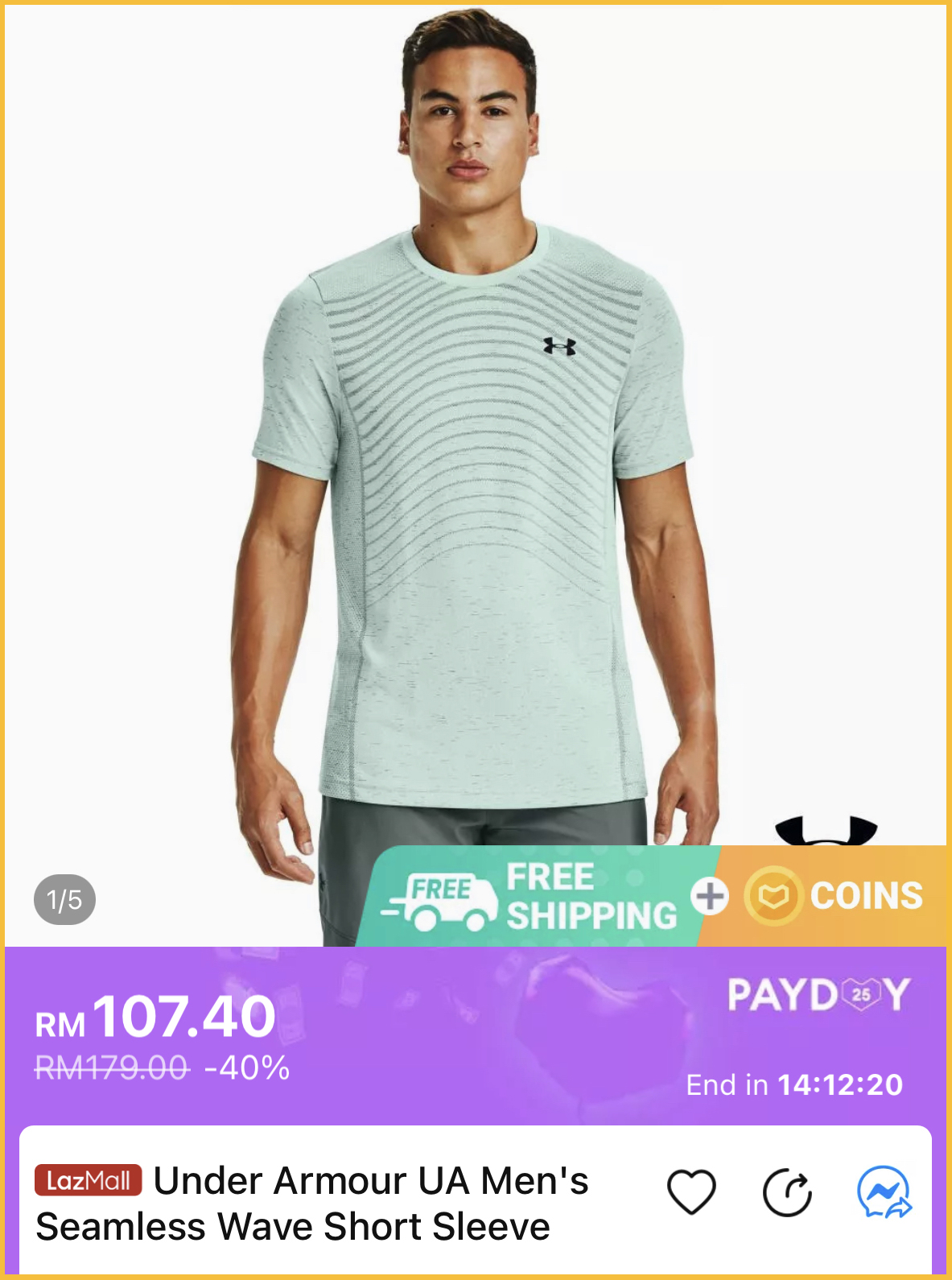Share this product using the circular arrow icon
This screenshot has height=1280, width=952.
787,1192
